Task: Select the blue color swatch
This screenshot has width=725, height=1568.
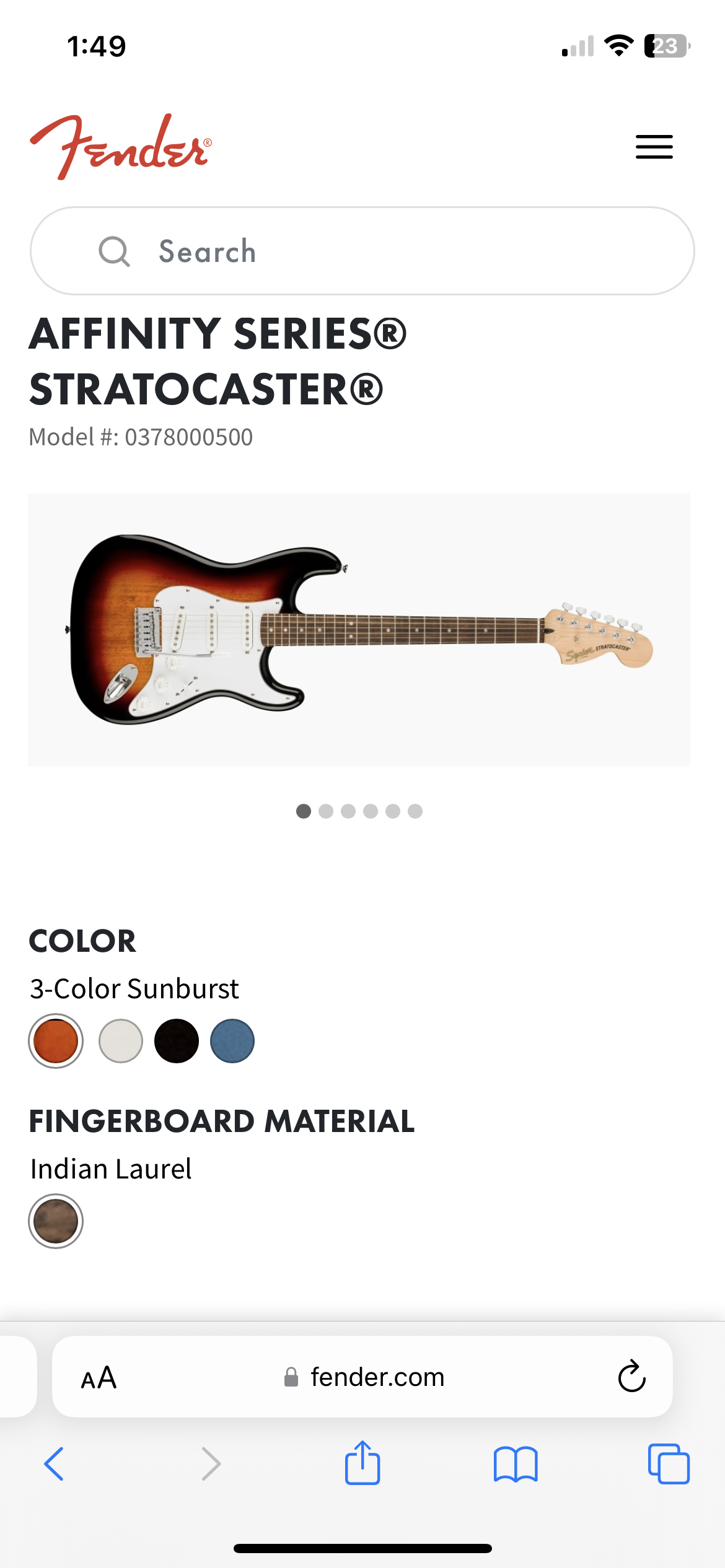Action: click(x=232, y=1041)
